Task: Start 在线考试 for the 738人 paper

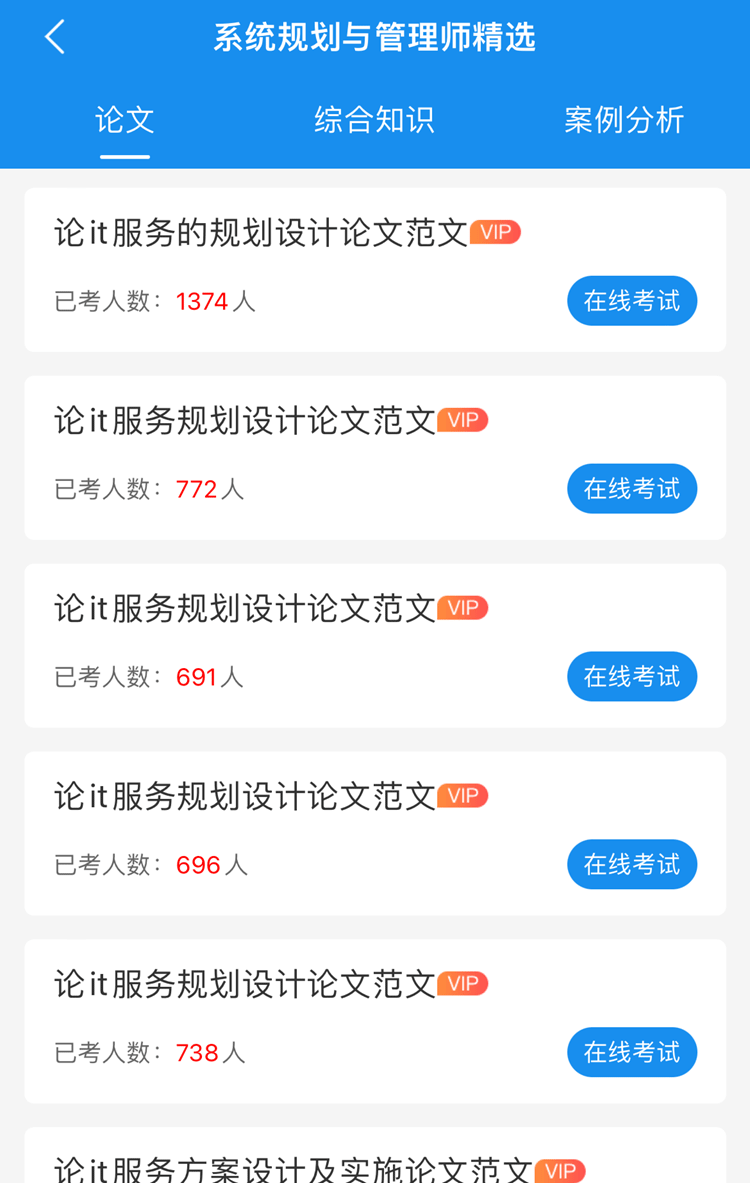Action: coord(632,1053)
